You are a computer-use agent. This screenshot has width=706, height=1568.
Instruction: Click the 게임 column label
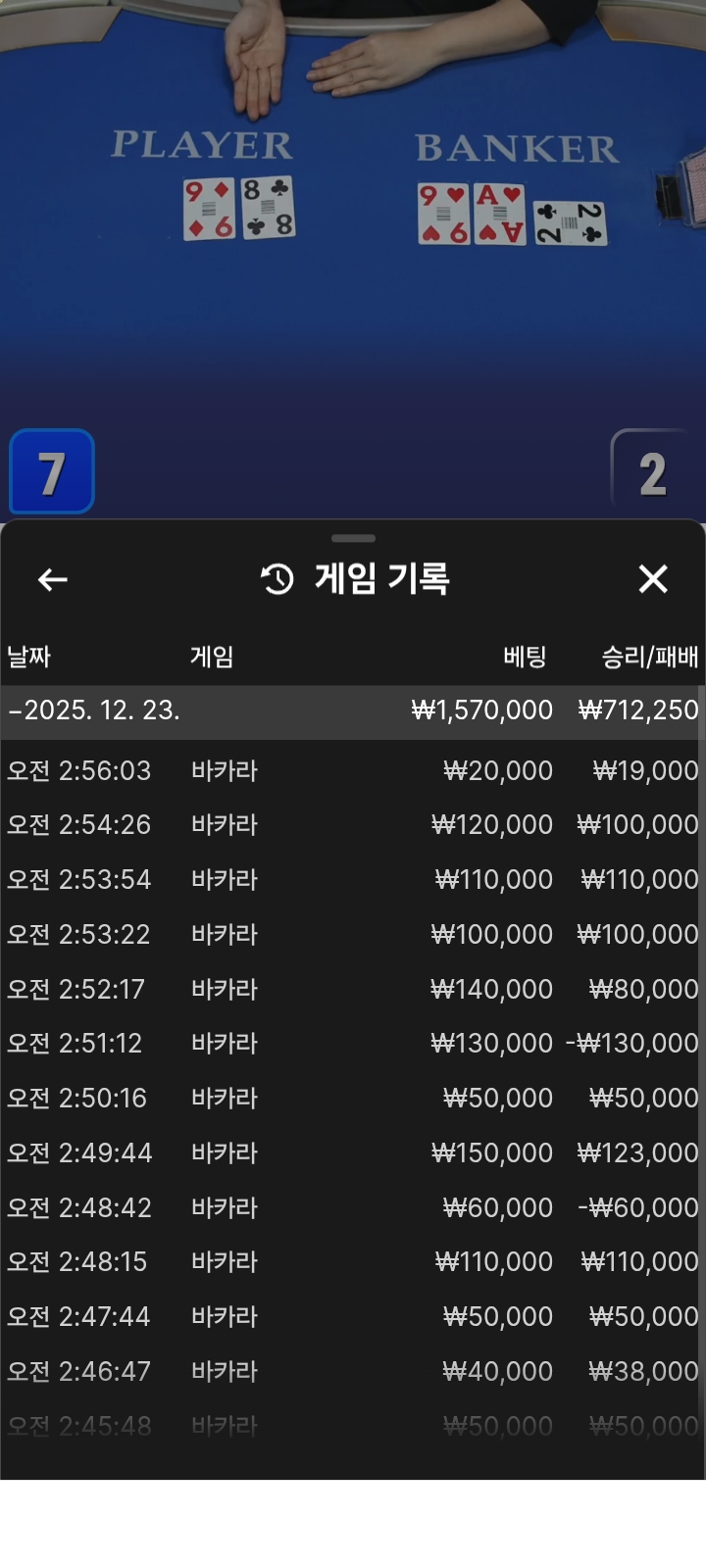click(x=211, y=658)
